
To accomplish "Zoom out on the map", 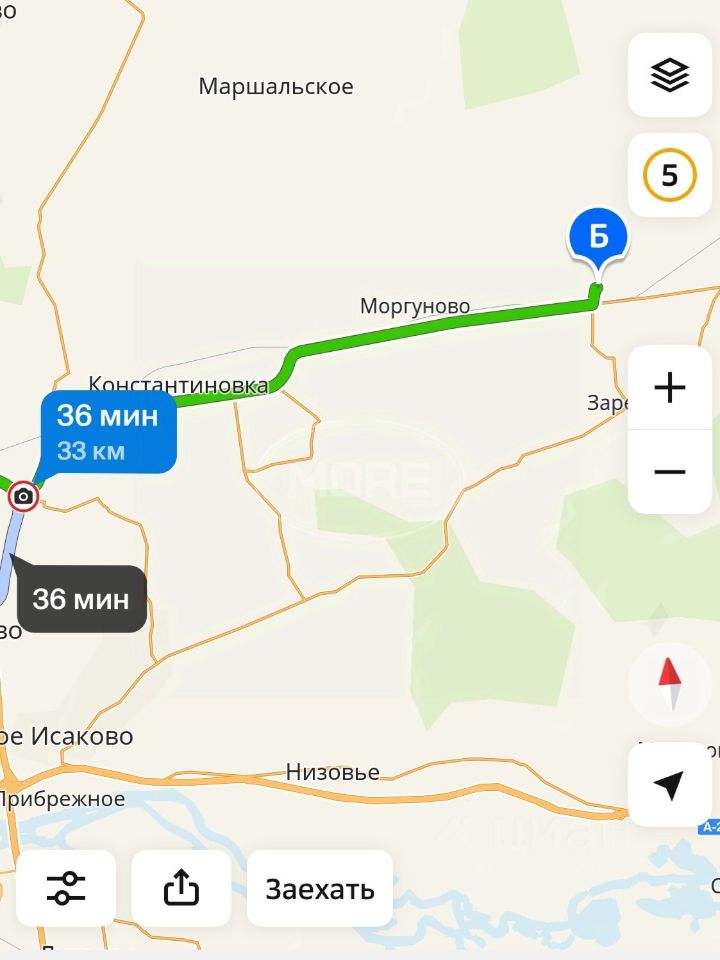I will click(669, 472).
